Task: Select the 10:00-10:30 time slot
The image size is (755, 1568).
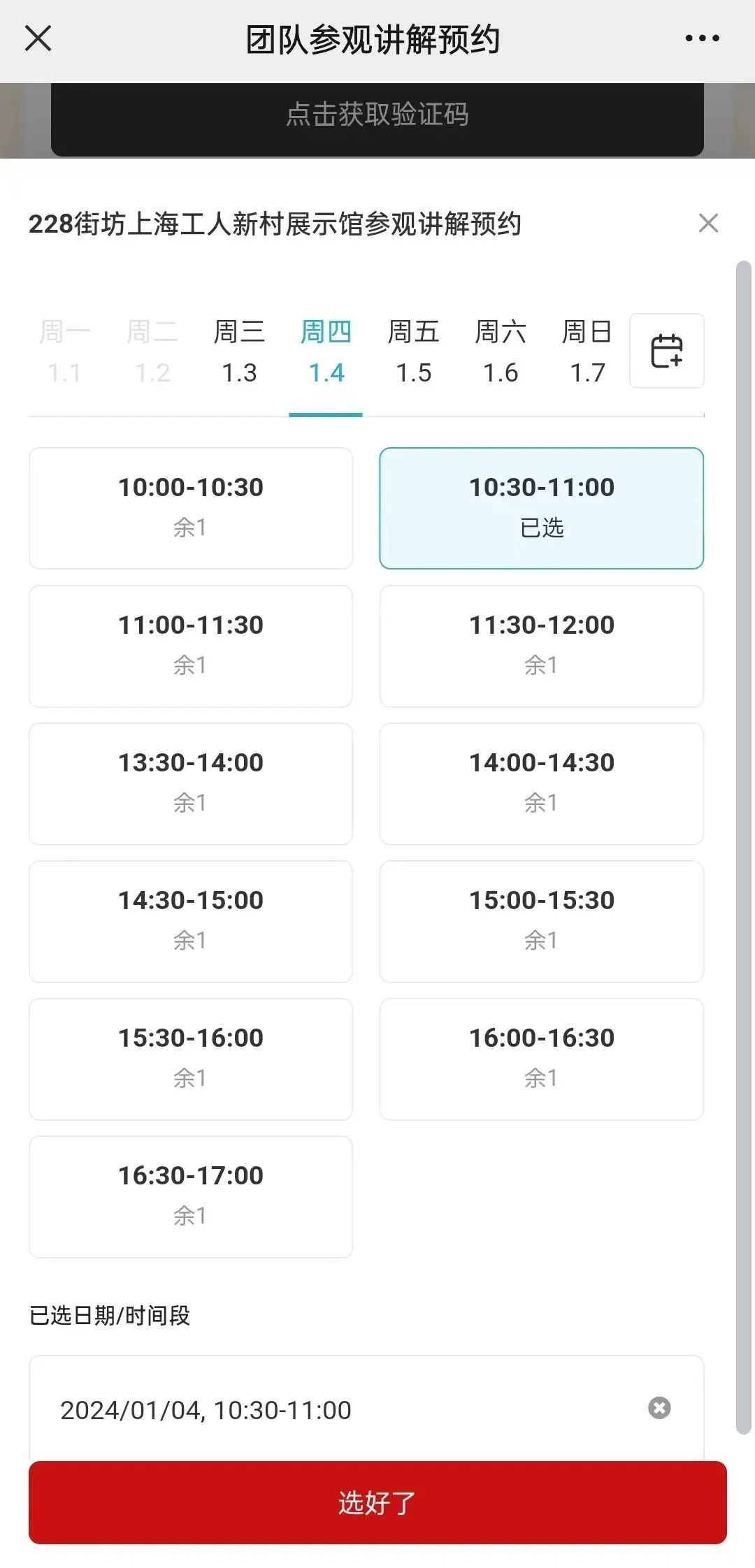Action: (191, 508)
